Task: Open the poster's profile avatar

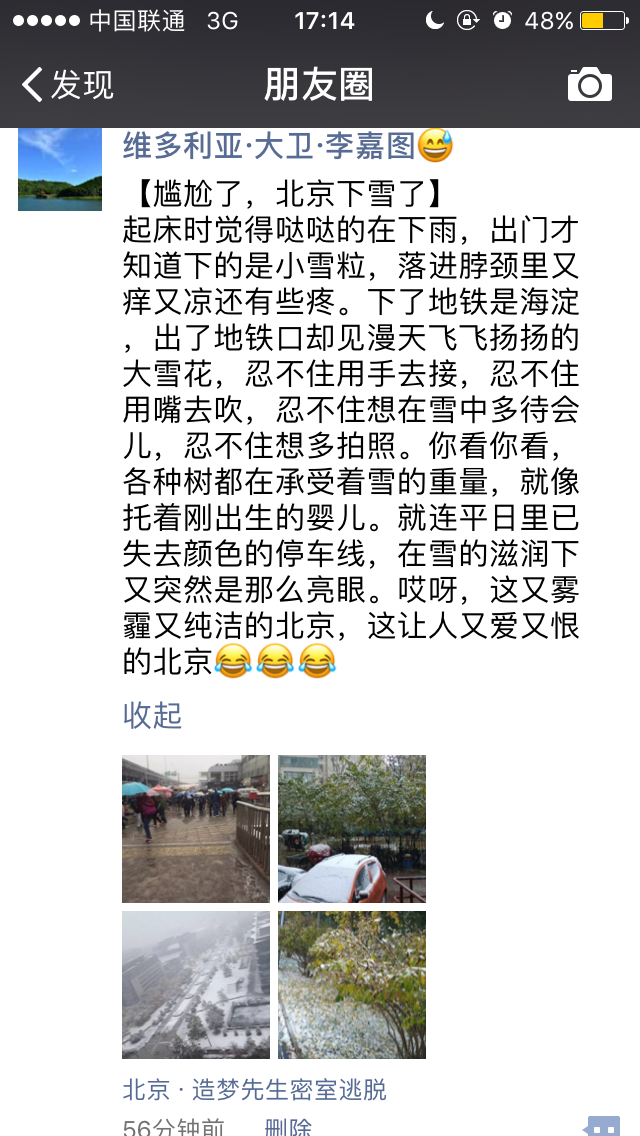Action: click(60, 169)
